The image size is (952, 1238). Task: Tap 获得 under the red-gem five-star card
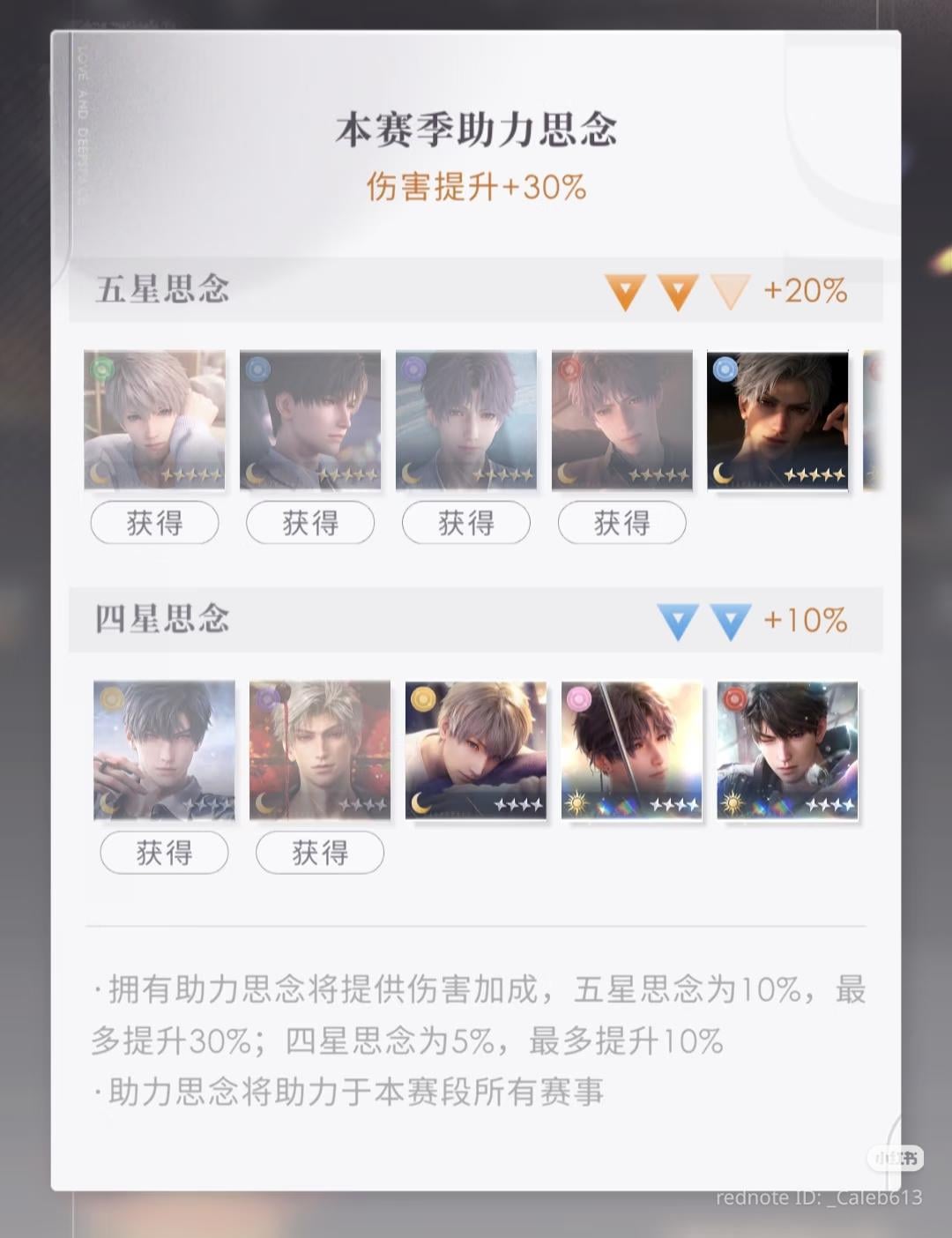tap(622, 523)
